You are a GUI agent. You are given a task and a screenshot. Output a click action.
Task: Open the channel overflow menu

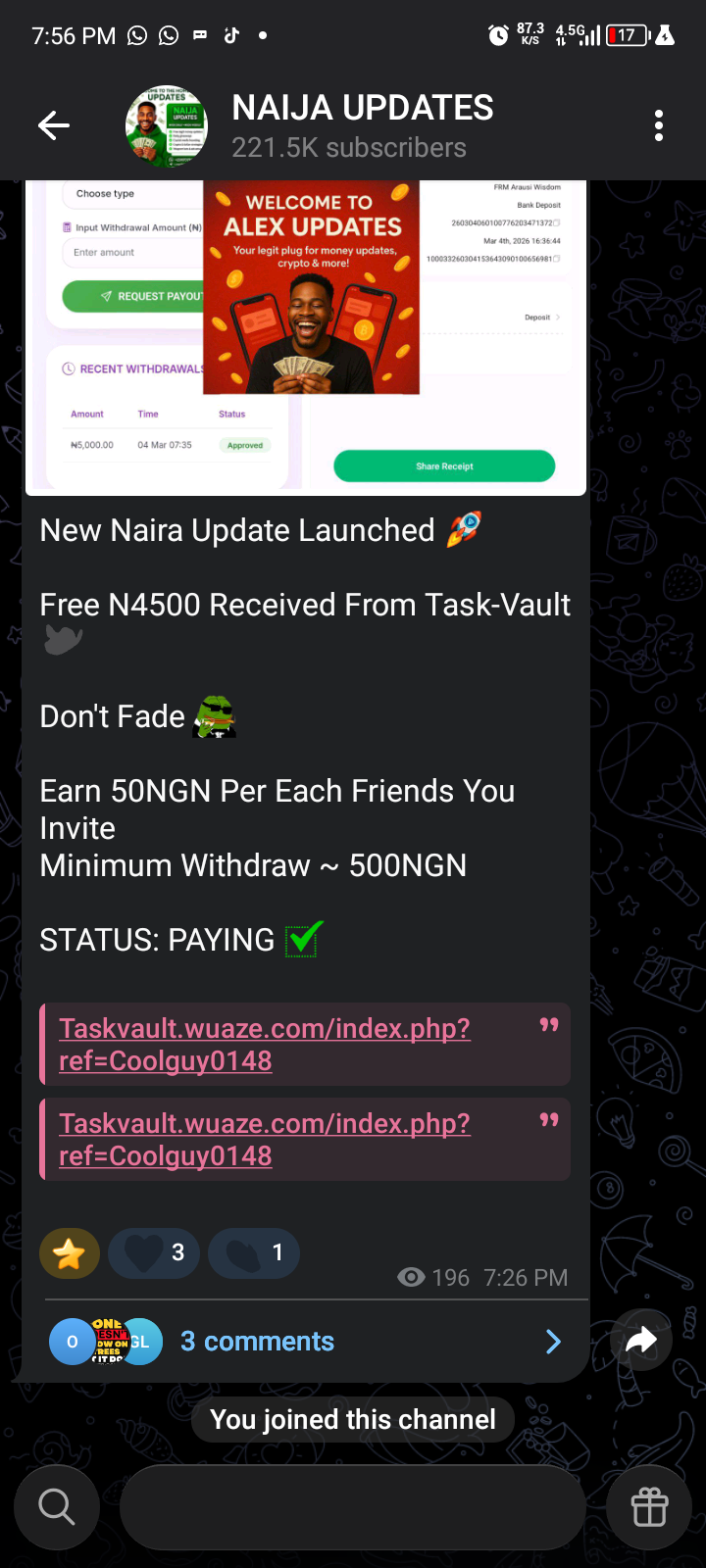point(658,125)
